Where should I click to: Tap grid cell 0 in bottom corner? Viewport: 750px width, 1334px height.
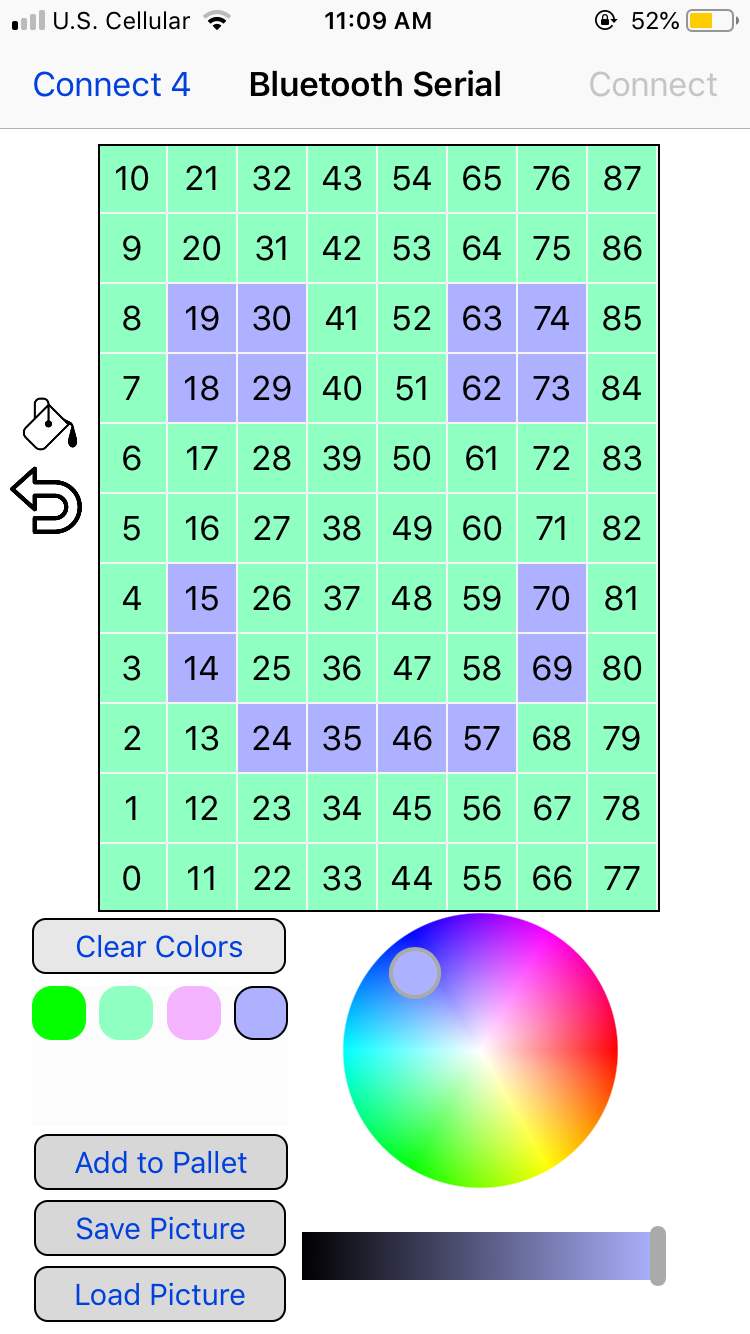click(132, 878)
